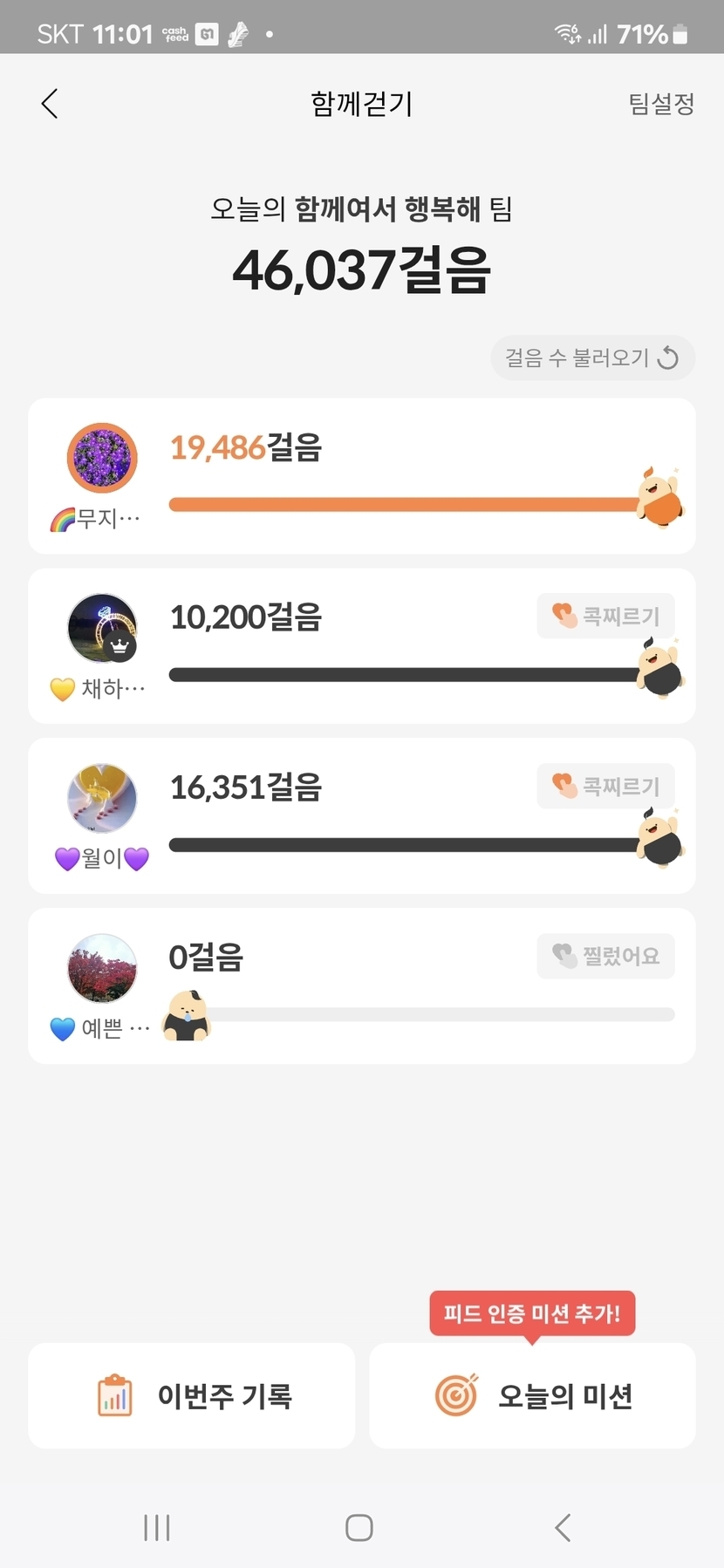
Task: Tap the system home button
Action: pyautogui.click(x=359, y=1527)
